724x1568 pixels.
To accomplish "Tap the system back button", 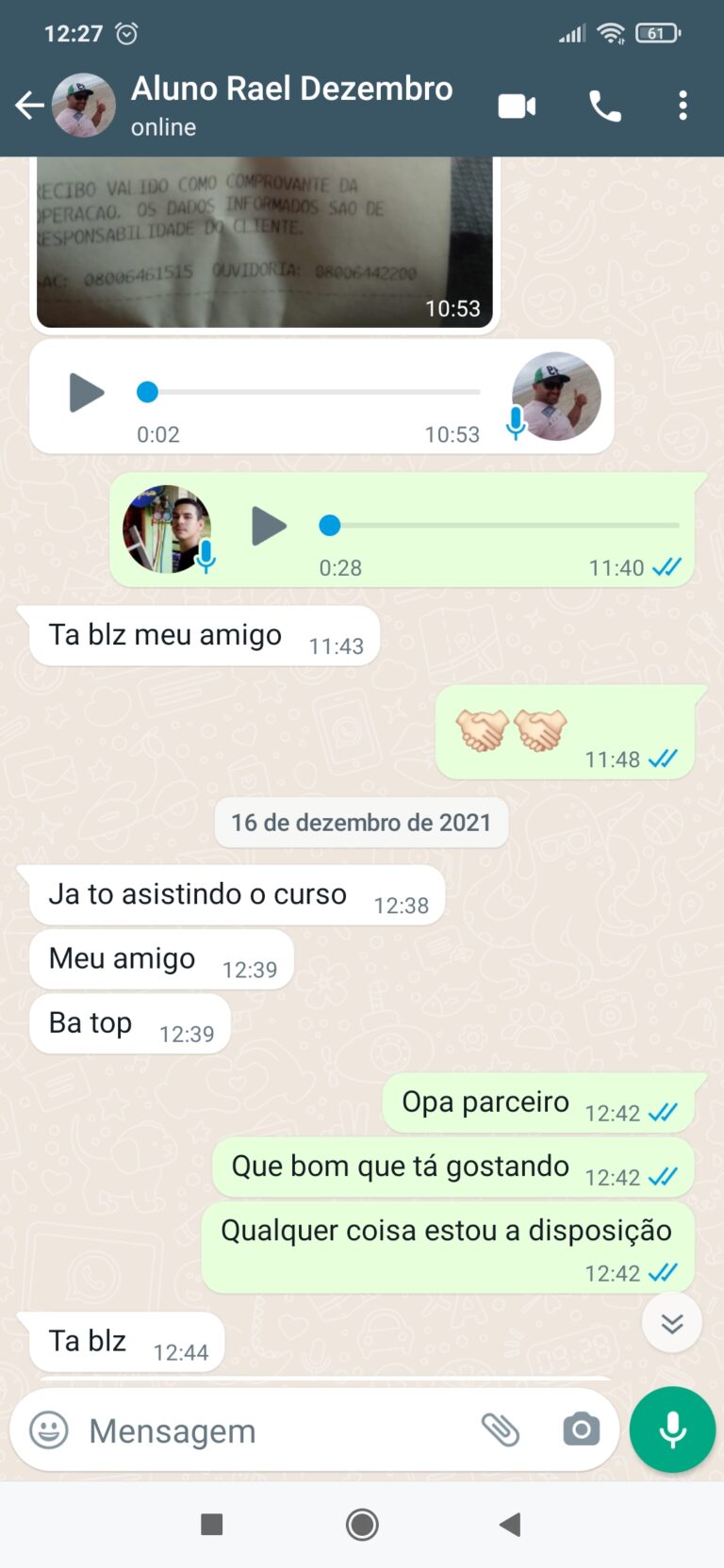I will pos(510,1524).
